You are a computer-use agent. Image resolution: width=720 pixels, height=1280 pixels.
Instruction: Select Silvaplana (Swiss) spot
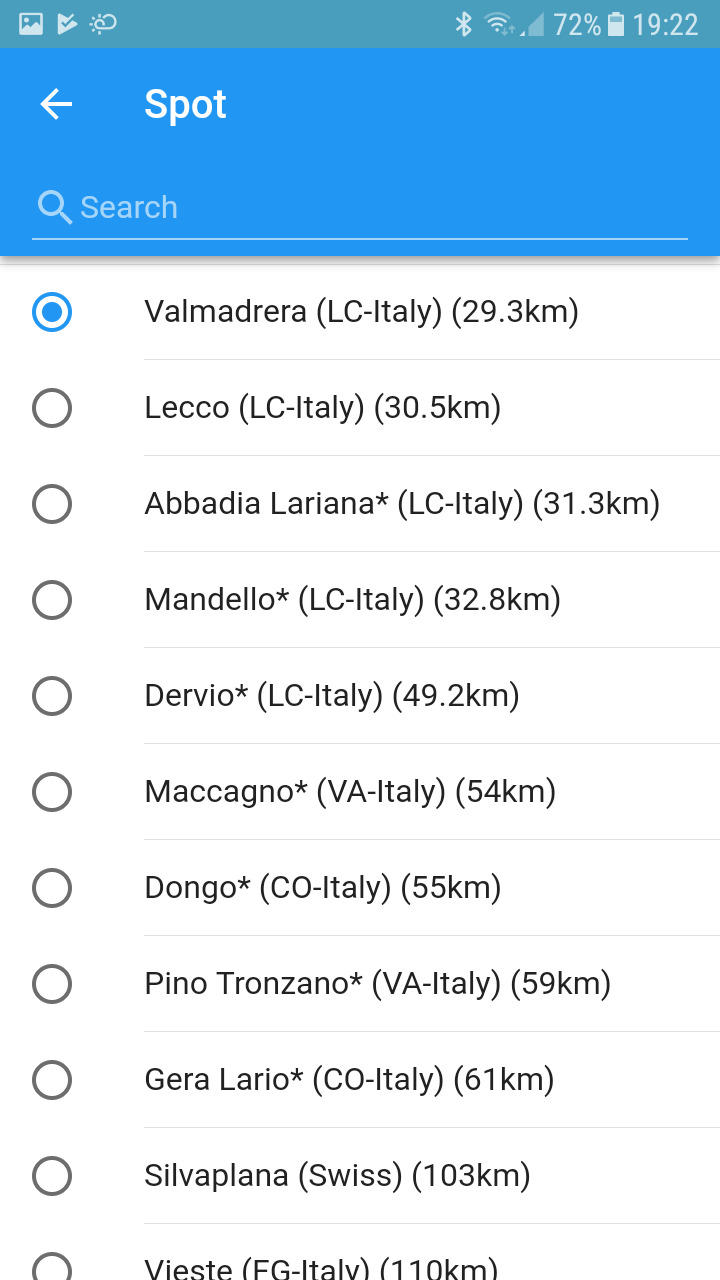click(360, 1176)
